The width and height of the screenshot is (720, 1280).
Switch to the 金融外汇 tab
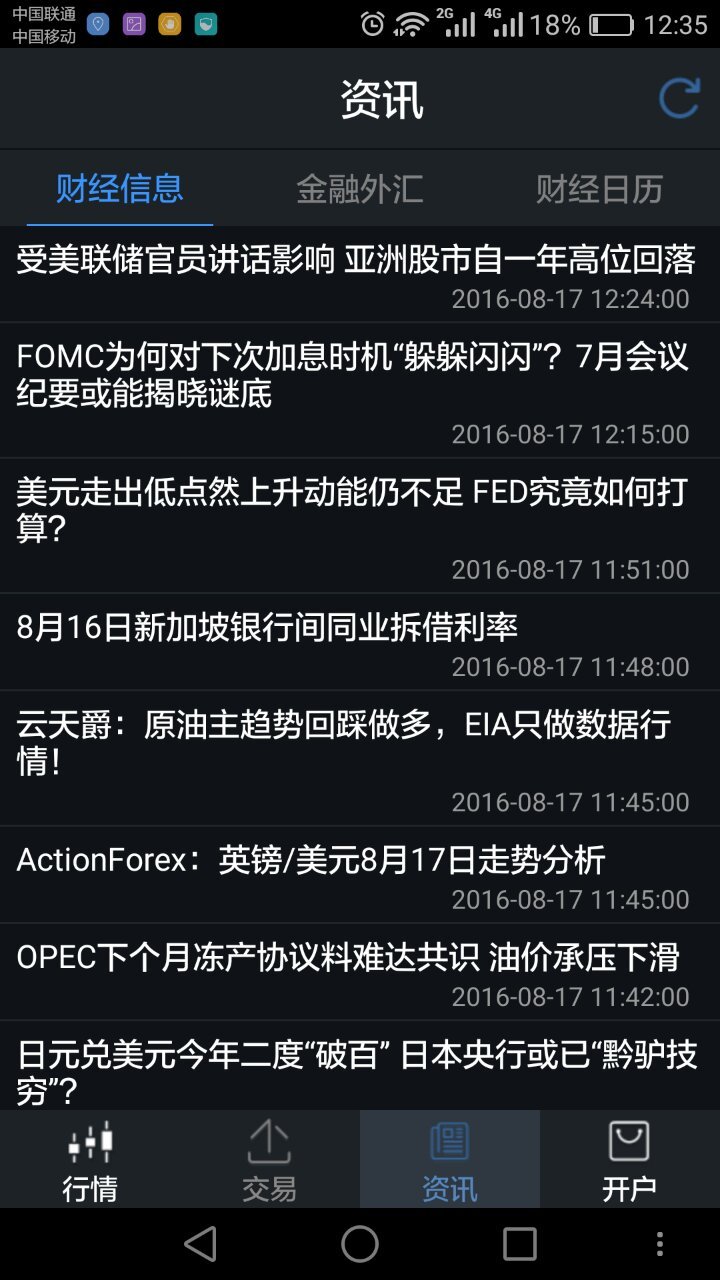point(359,189)
